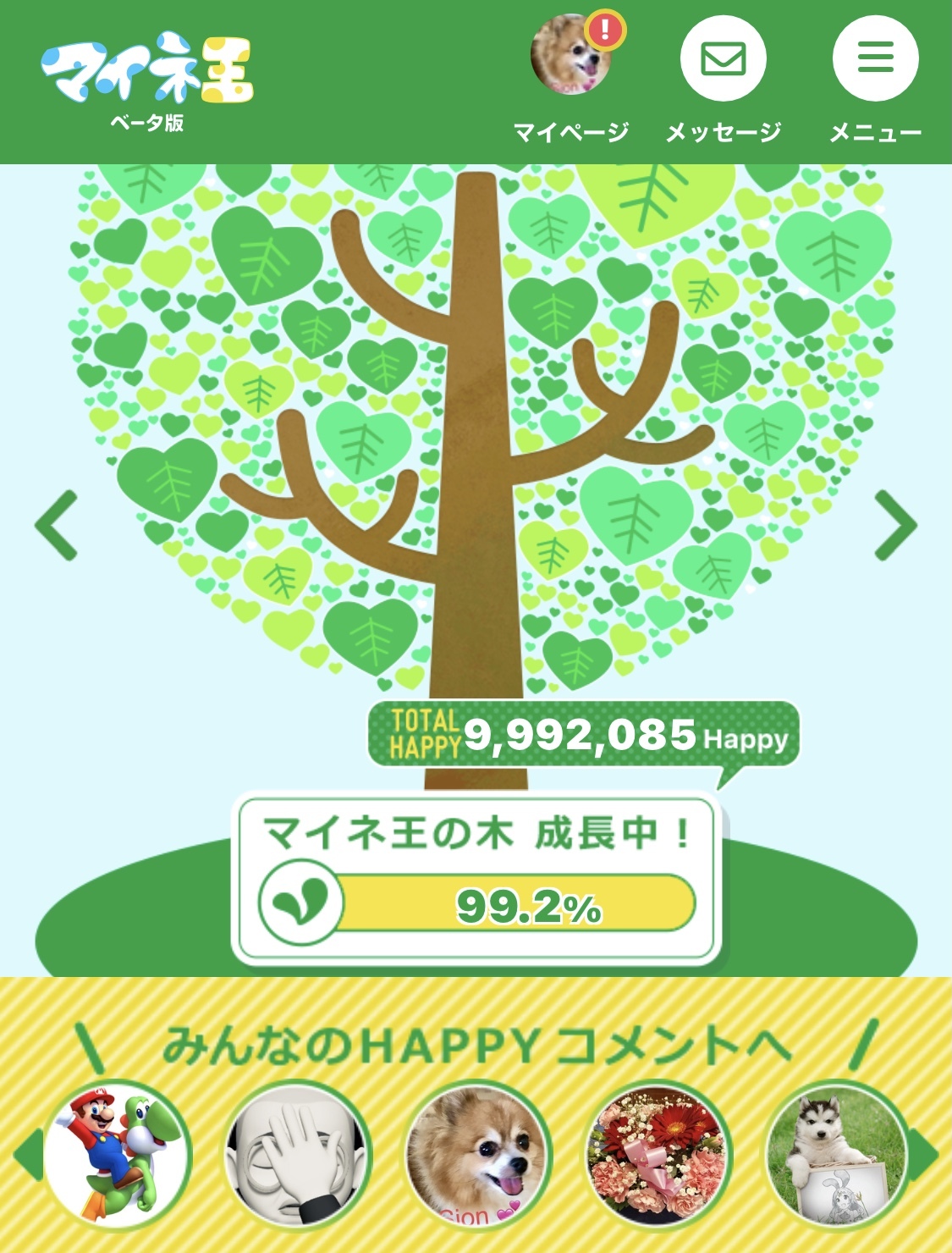The width and height of the screenshot is (952, 1253).
Task: Open the メッセージ envelope
Action: 723,59
